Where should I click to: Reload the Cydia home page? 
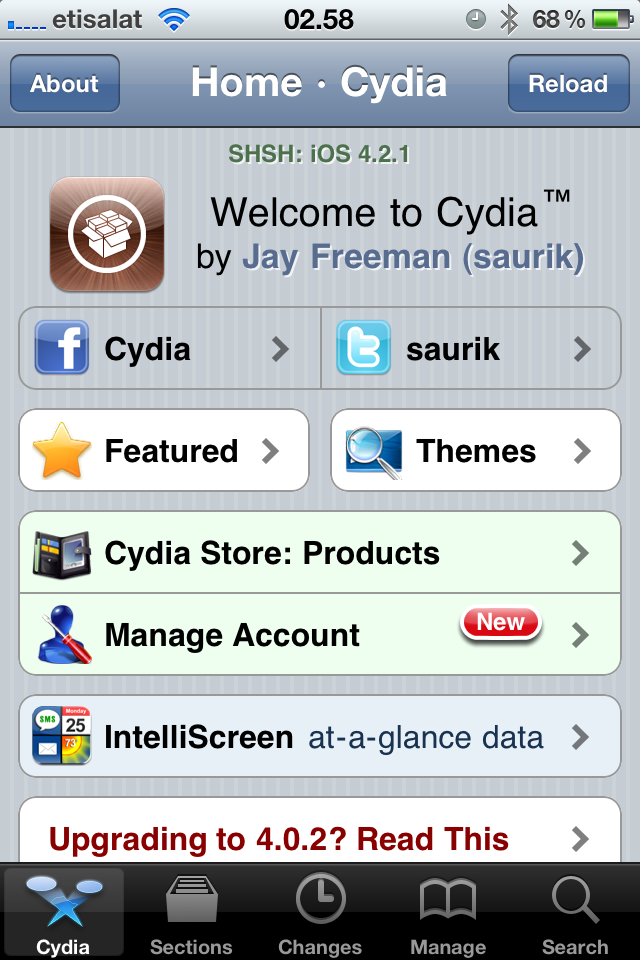tap(568, 84)
